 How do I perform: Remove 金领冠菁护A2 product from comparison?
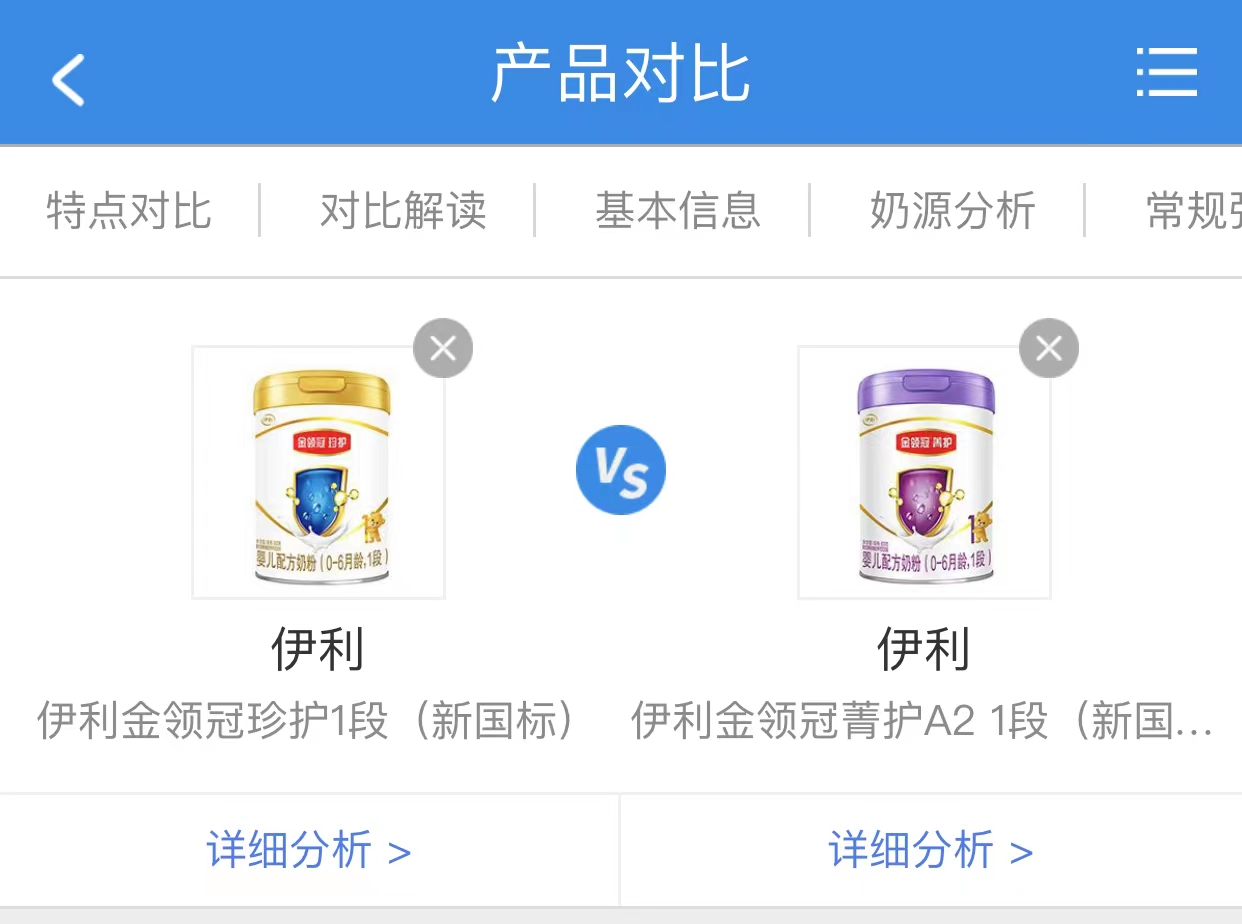pos(1049,348)
